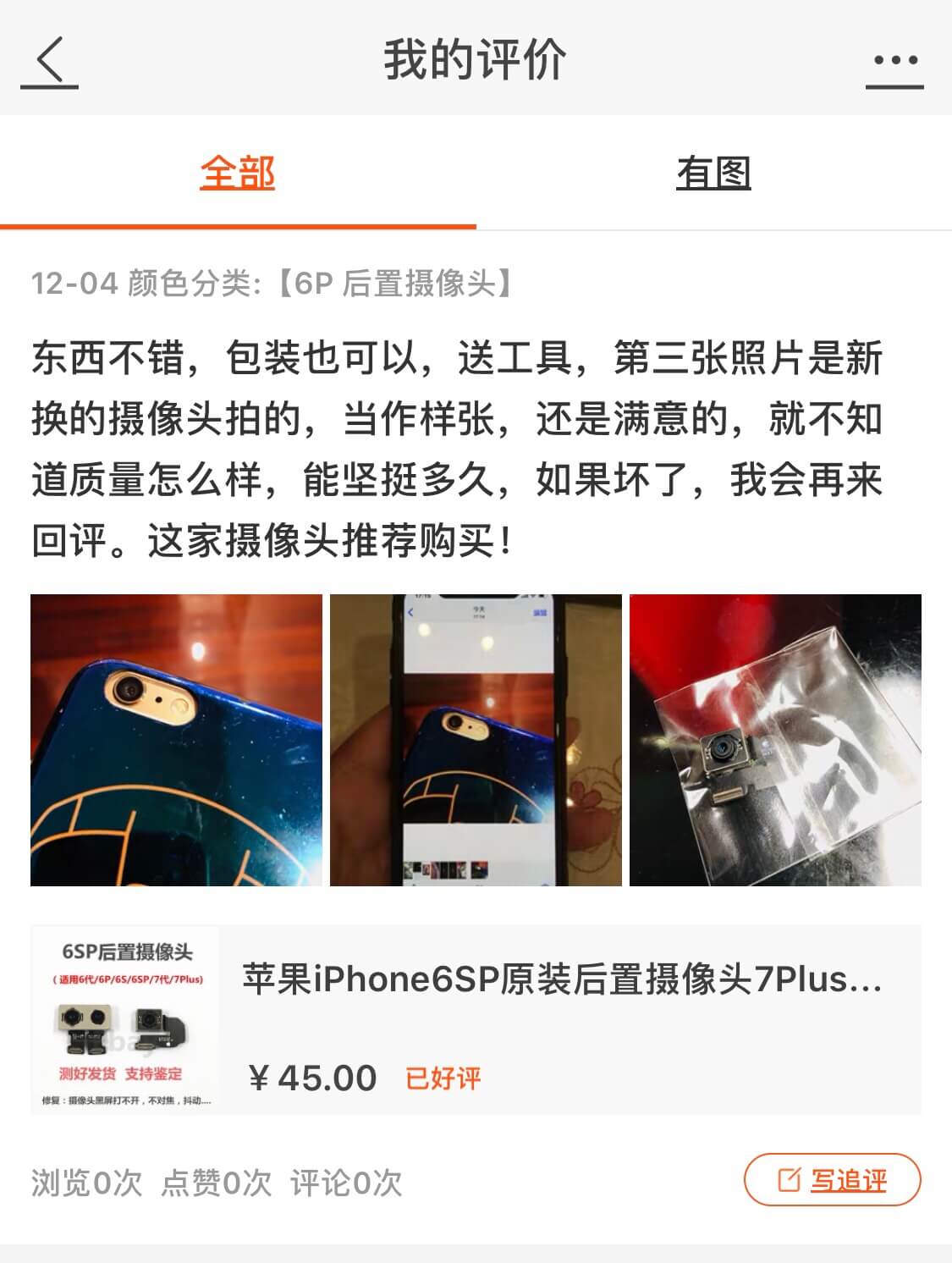The image size is (952, 1263).
Task: View the blue phone case review photo
Action: (176, 740)
